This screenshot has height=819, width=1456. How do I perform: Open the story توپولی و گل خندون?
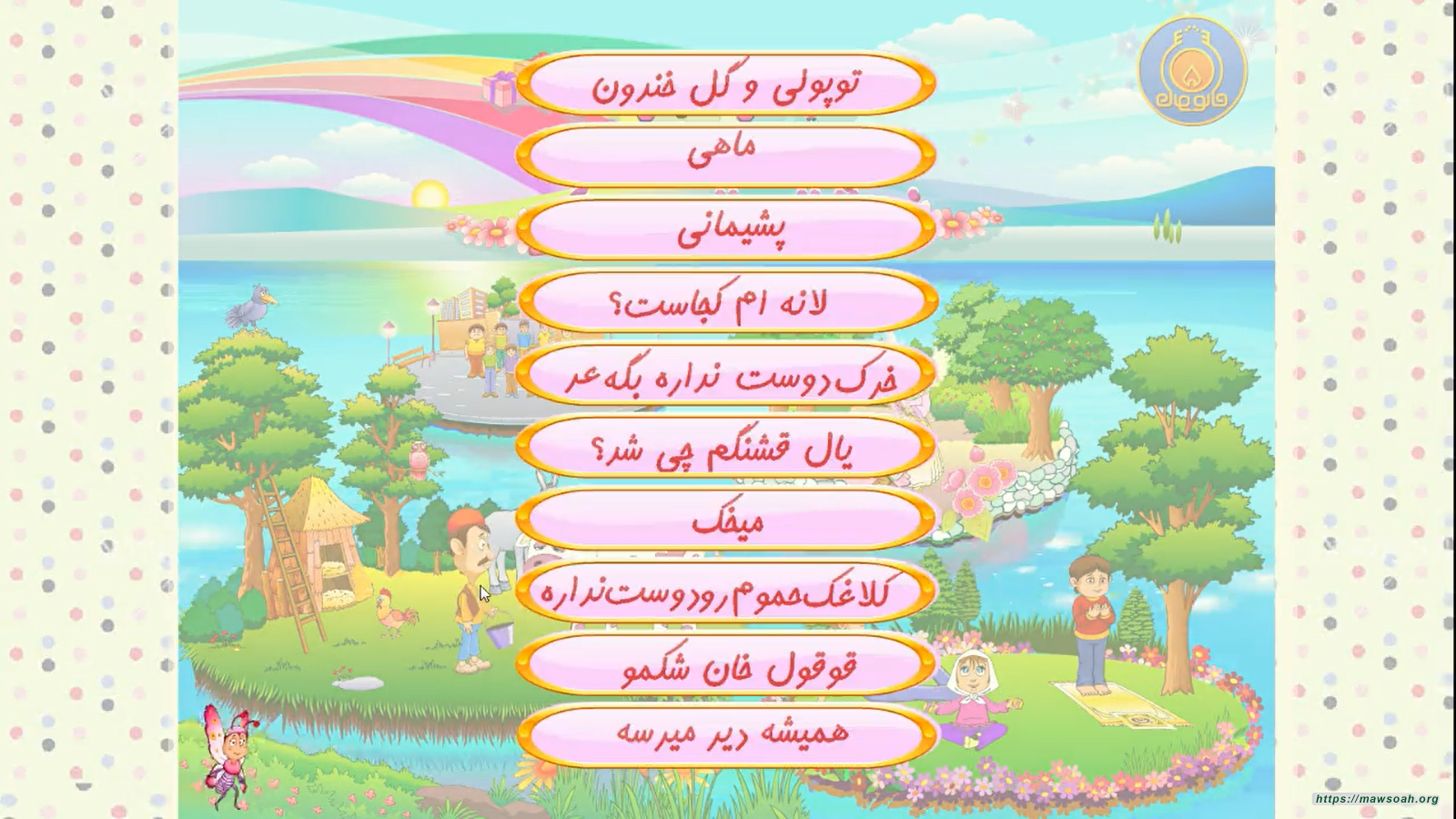click(x=726, y=85)
